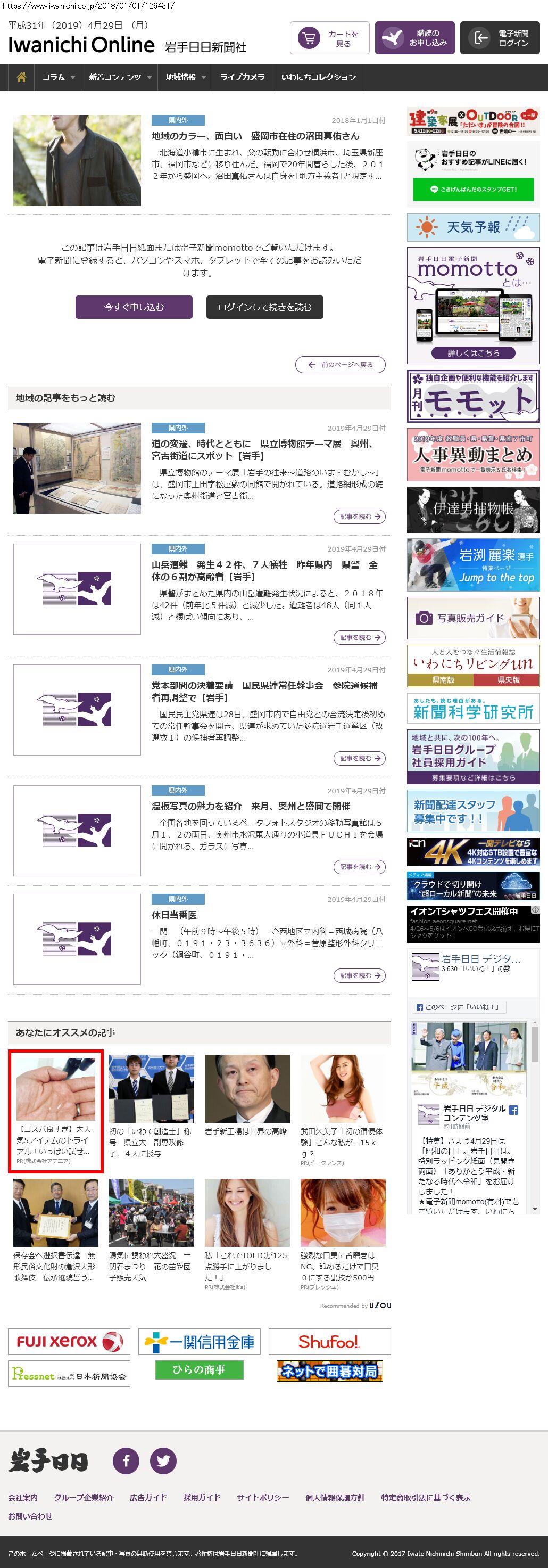Open the Facebook icon in footer
548x1568 pixels.
click(x=126, y=1460)
